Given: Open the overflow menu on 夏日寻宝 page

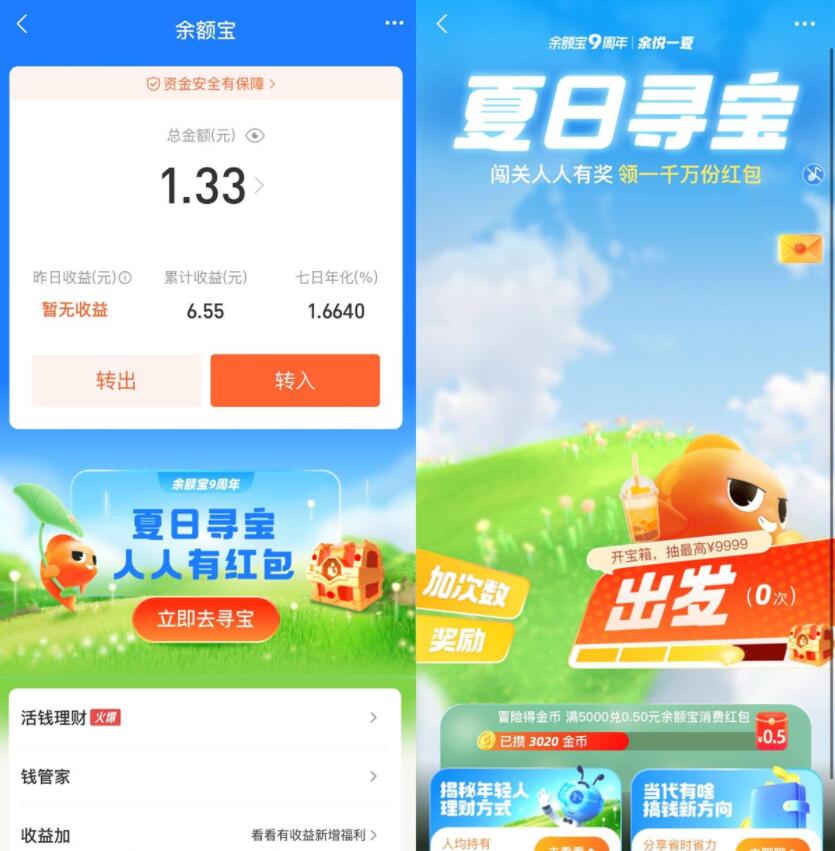Looking at the screenshot, I should tap(804, 24).
